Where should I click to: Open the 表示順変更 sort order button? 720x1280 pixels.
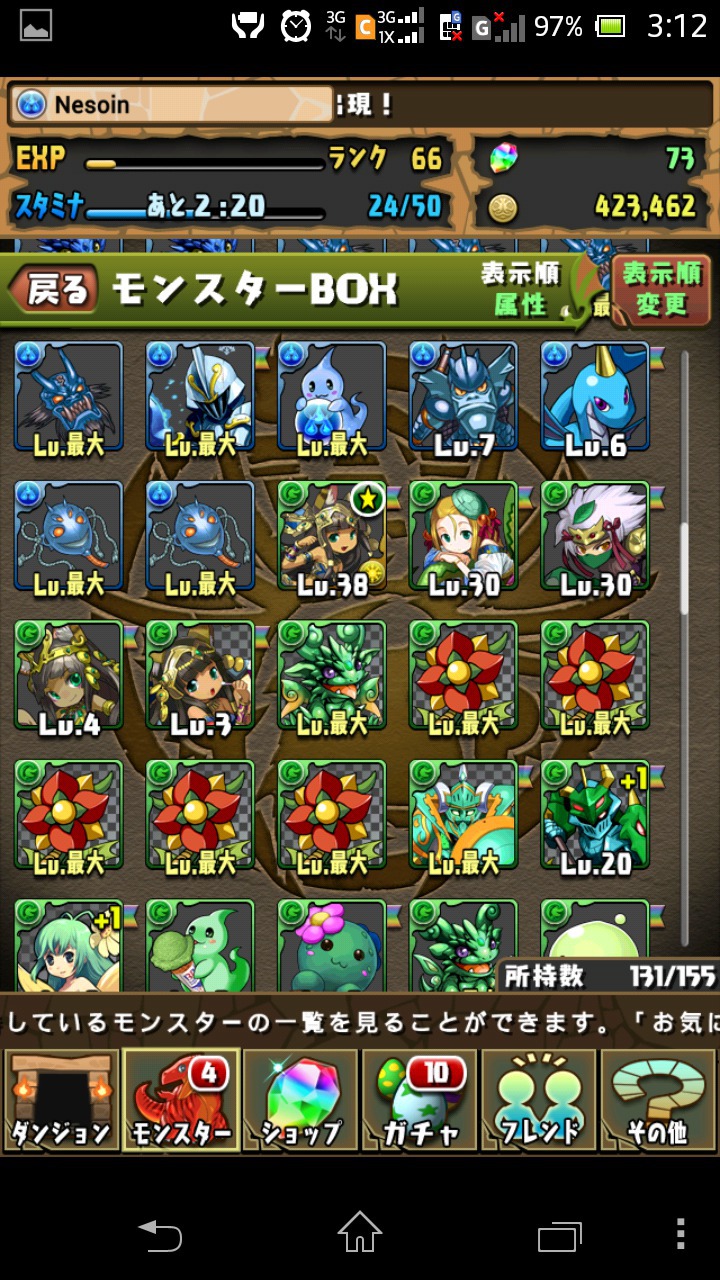click(661, 290)
